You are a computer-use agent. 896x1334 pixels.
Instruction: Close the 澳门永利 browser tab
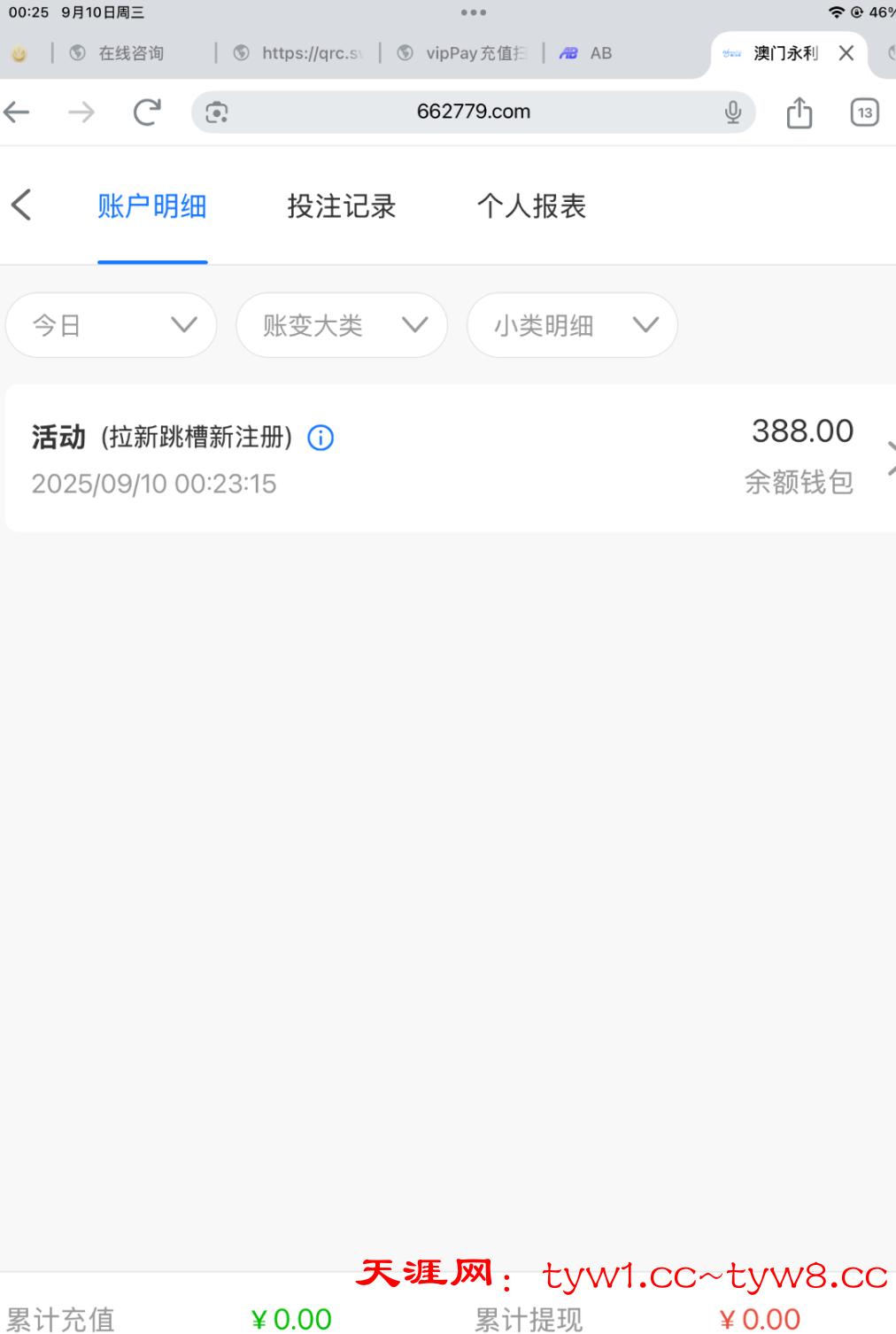[846, 53]
